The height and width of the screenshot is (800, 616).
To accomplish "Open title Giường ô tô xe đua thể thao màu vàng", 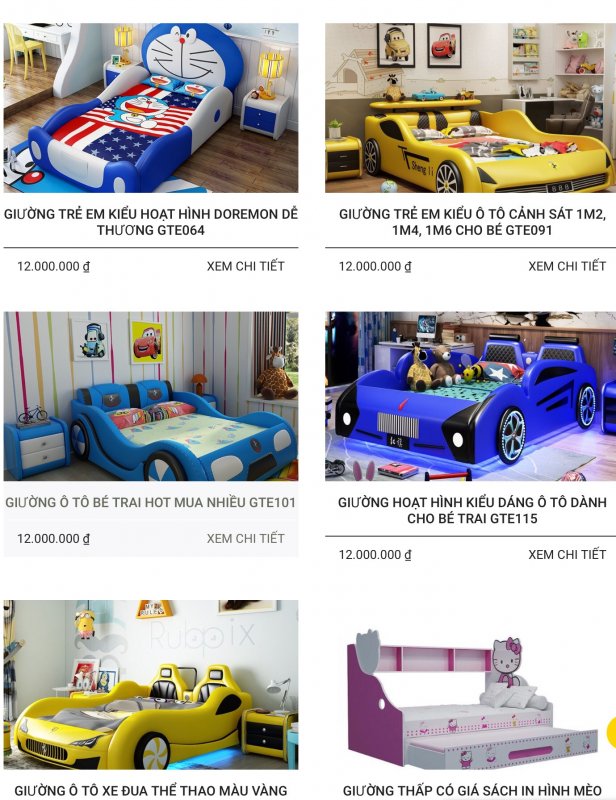I will pyautogui.click(x=150, y=791).
